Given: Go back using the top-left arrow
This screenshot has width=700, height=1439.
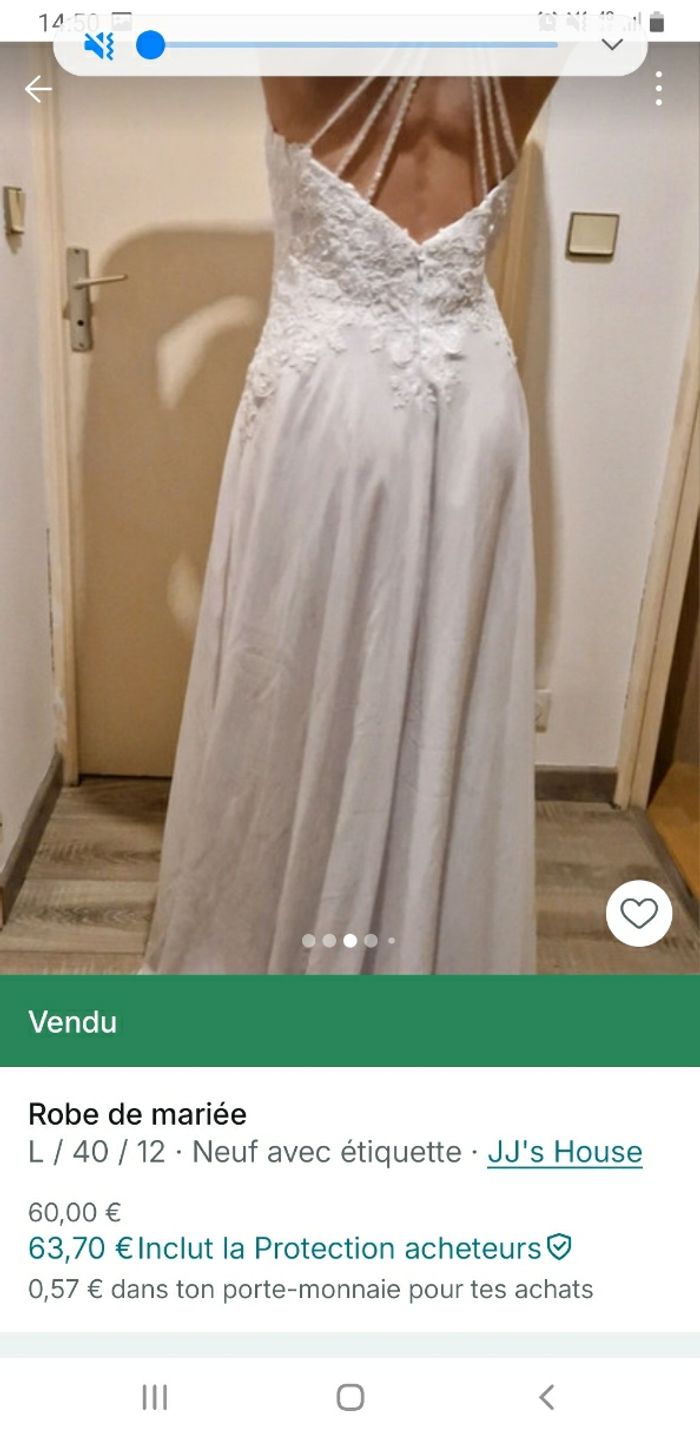Looking at the screenshot, I should pos(38,90).
